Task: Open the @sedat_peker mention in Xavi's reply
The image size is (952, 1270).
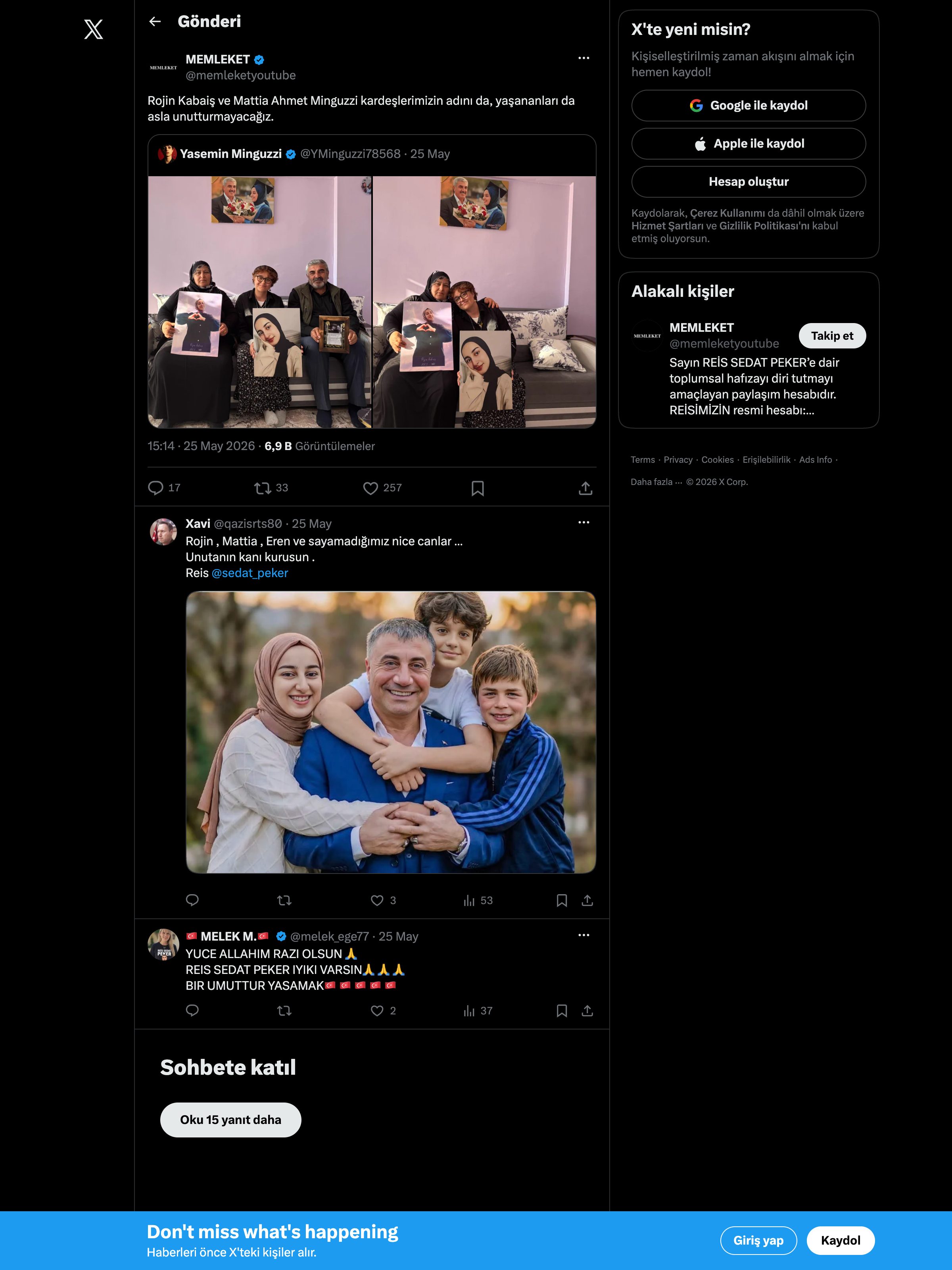Action: click(x=250, y=573)
